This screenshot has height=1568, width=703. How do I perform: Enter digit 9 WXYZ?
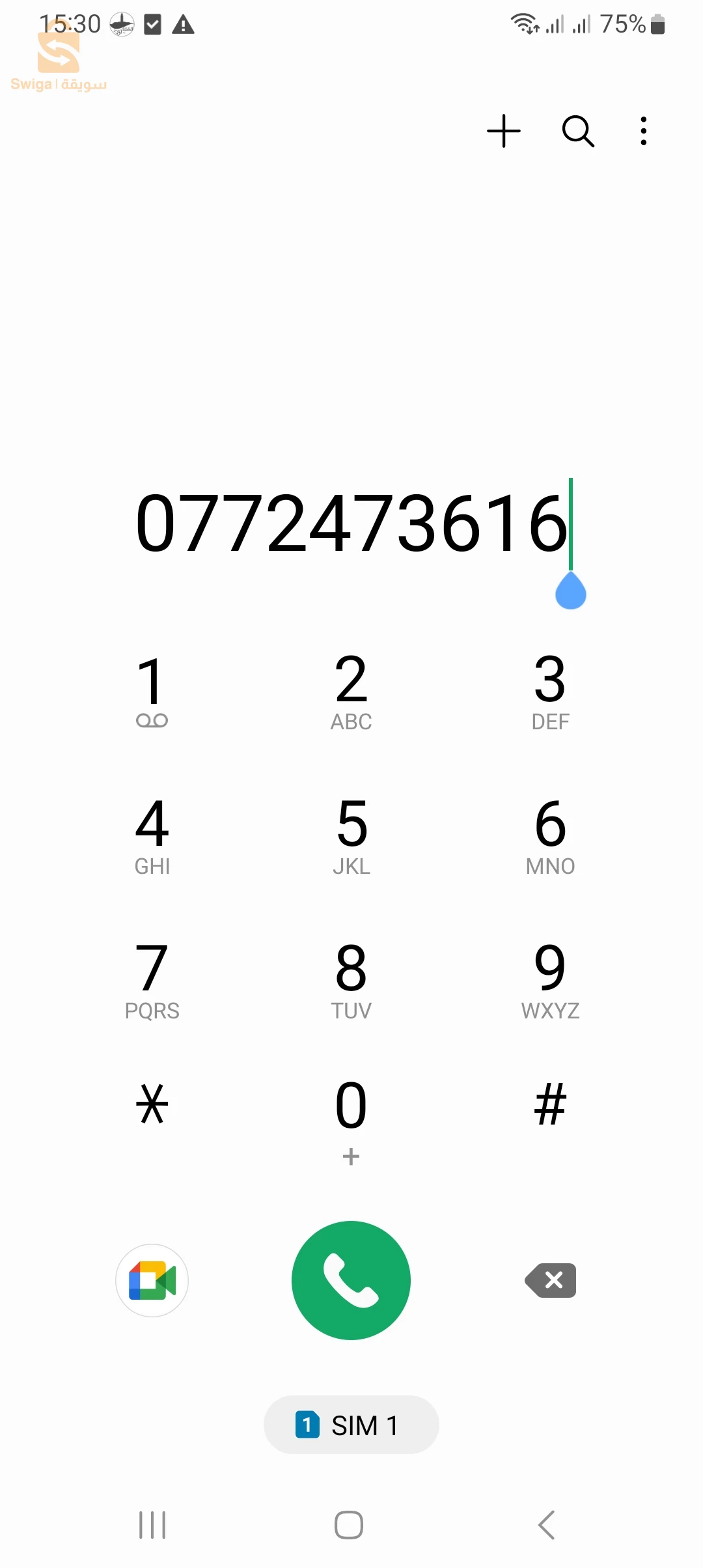[x=550, y=981]
